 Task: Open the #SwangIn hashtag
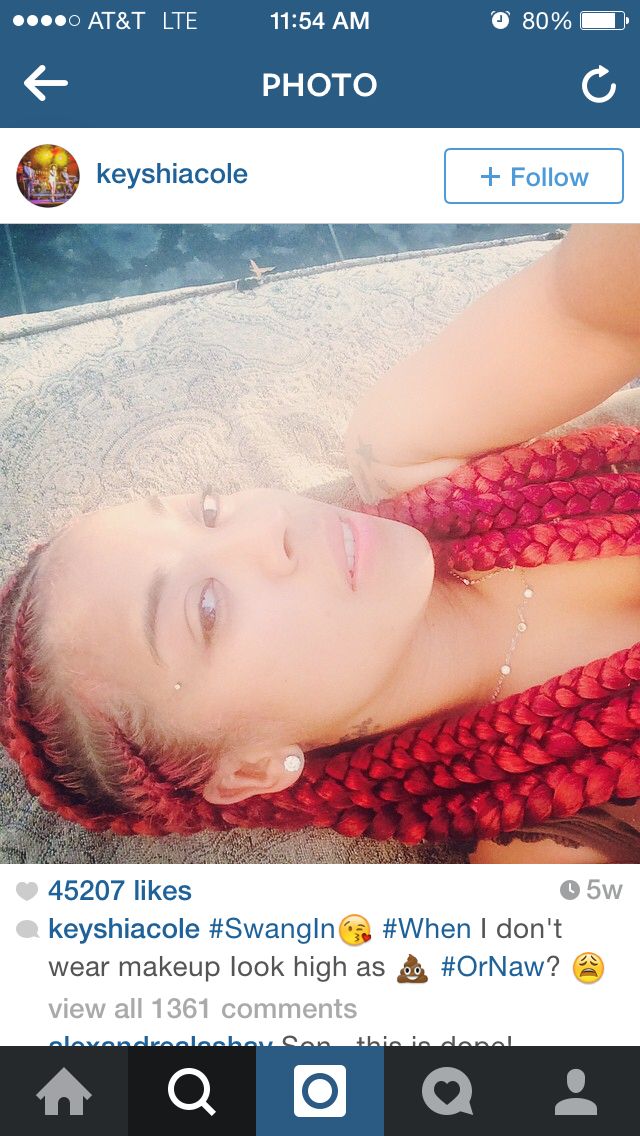coord(271,929)
